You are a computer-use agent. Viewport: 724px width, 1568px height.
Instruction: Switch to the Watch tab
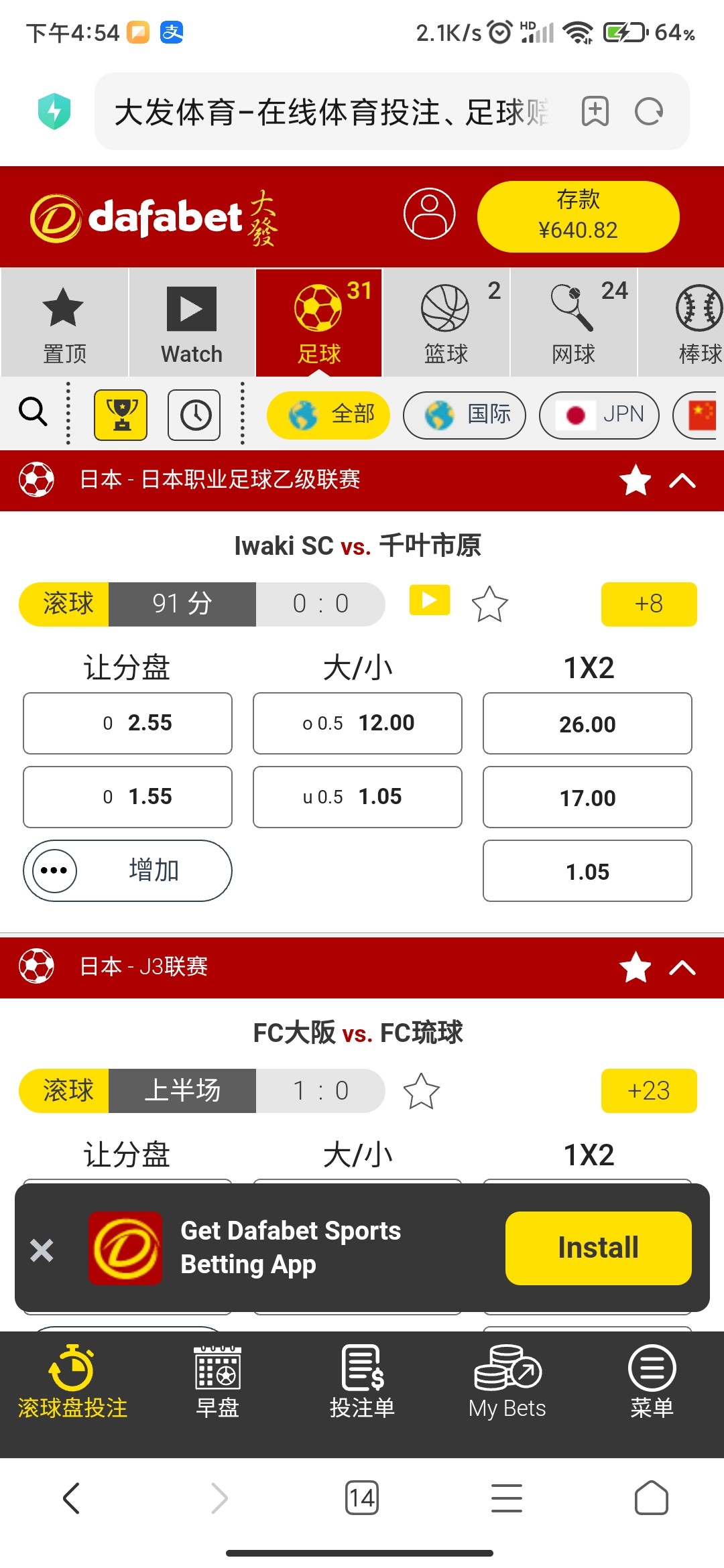(x=192, y=323)
